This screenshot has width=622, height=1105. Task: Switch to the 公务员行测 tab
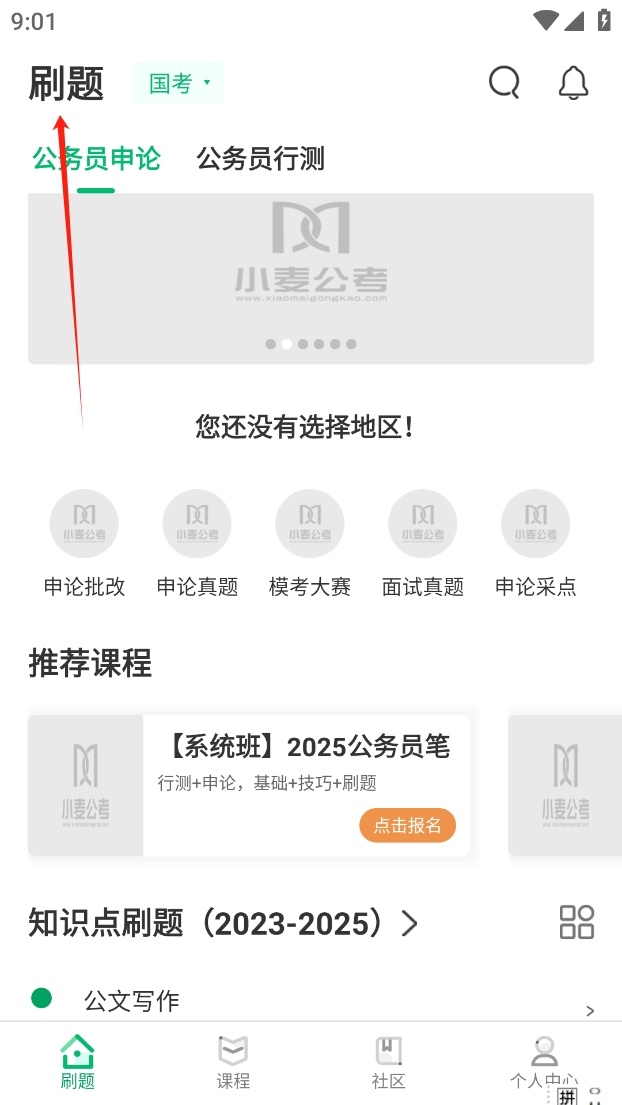[x=260, y=159]
